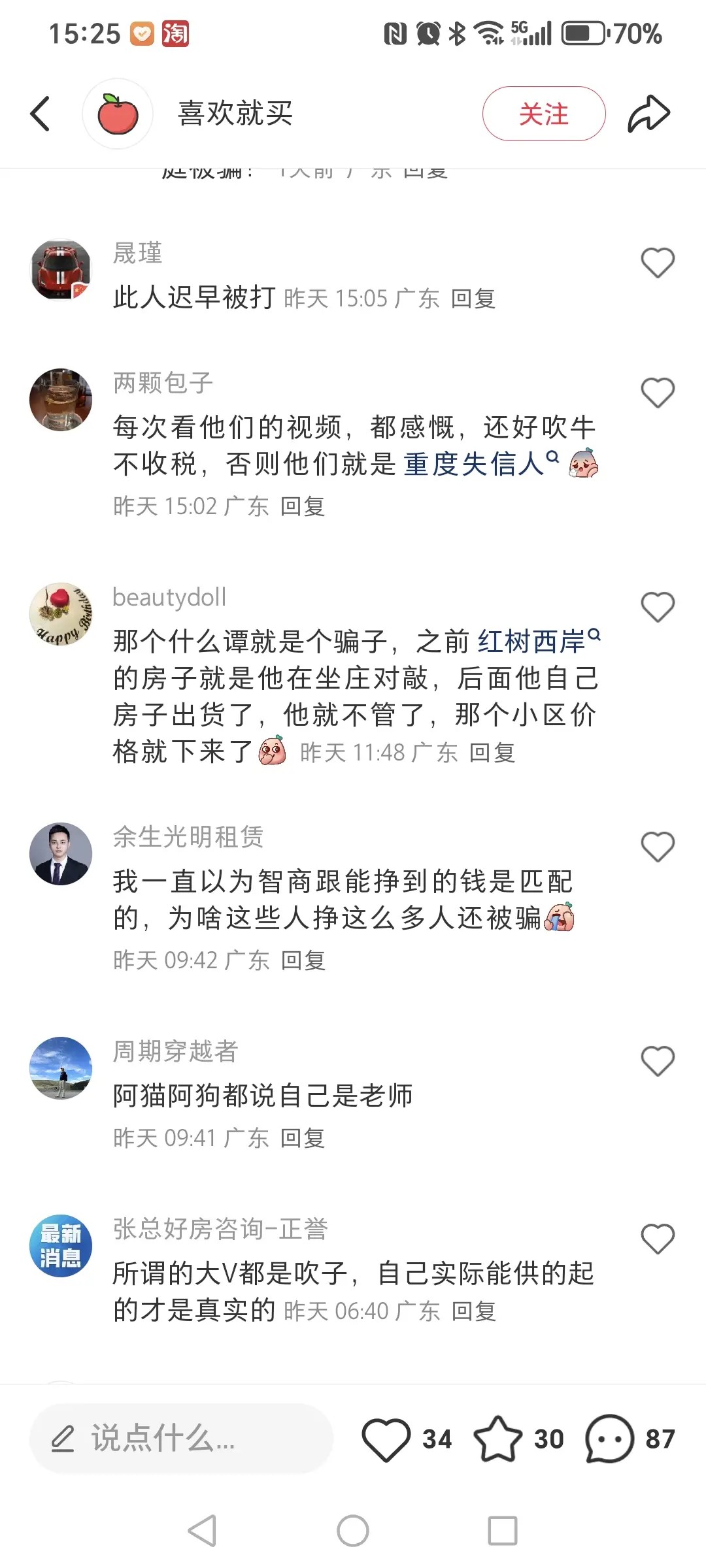Save the post using the star icon
The width and height of the screenshot is (706, 1568).
[498, 1439]
